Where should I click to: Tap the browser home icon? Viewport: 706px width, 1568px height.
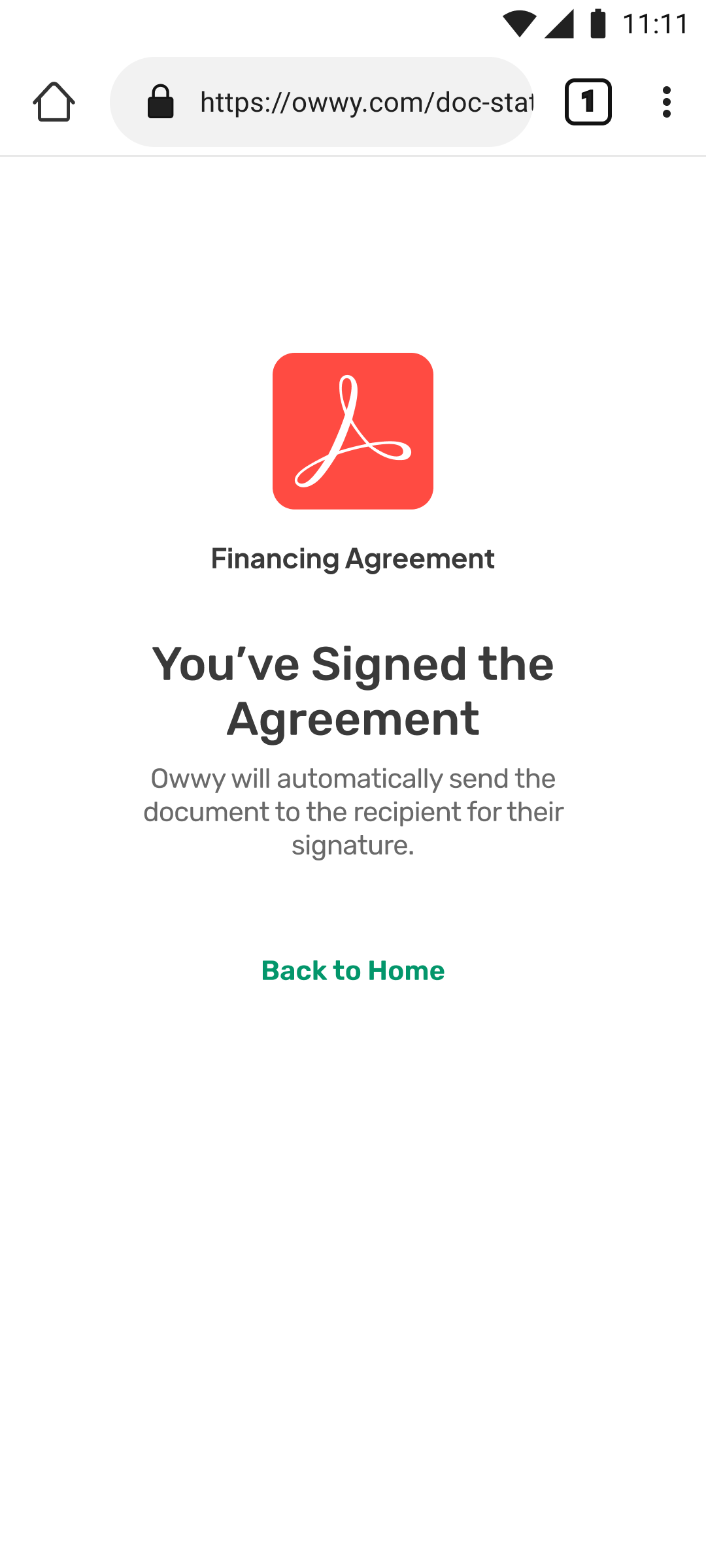coord(54,102)
